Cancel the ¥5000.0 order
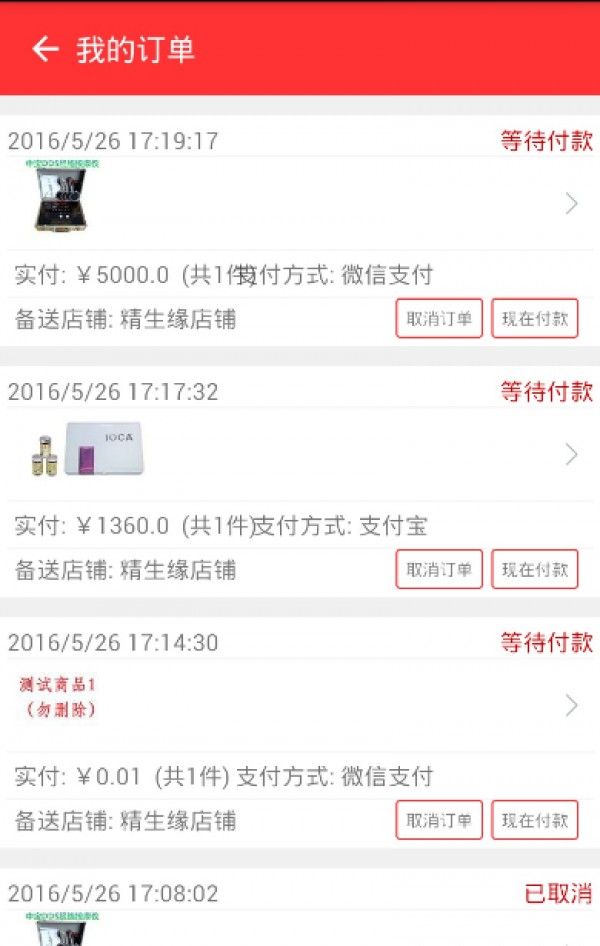This screenshot has height=946, width=600. coord(439,319)
